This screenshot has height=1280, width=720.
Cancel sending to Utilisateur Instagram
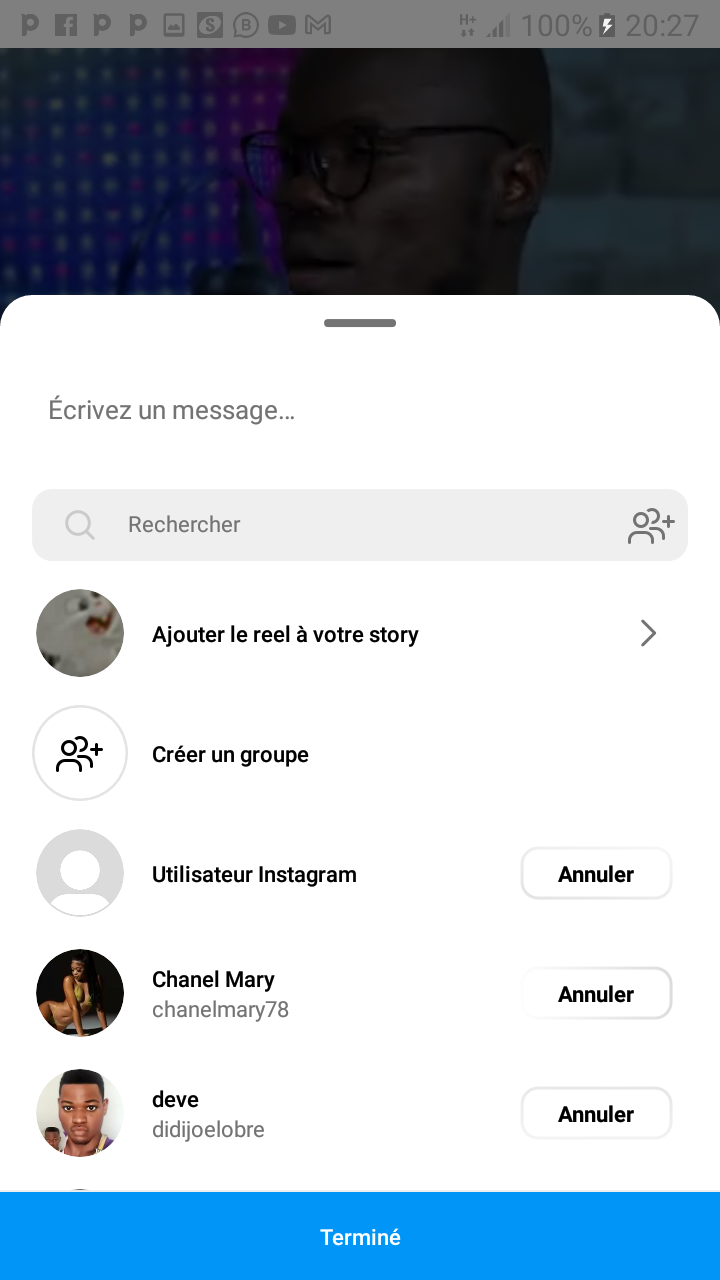(596, 874)
